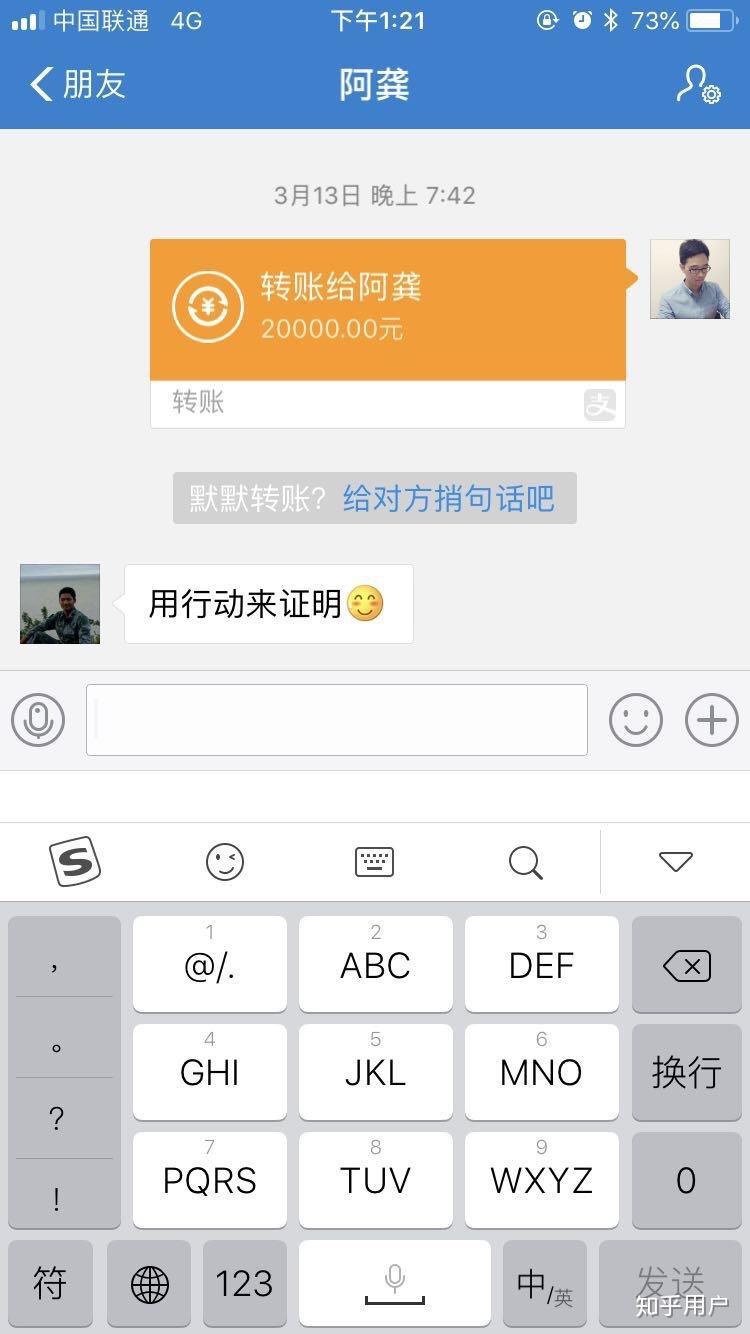Open Sogou keyboard logo menu
The width and height of the screenshot is (750, 1334).
tap(75, 861)
